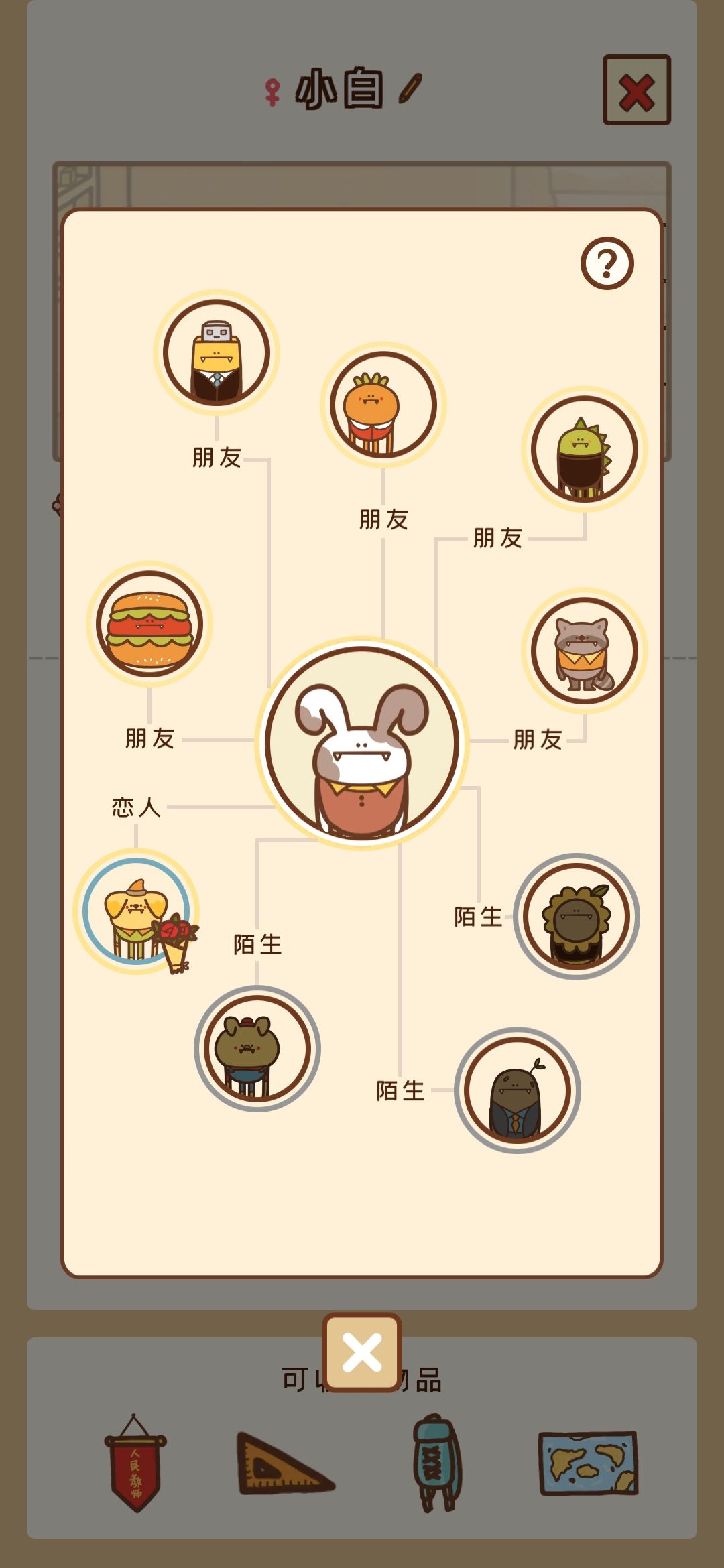Select the sunflower stranger avatar

[577, 916]
